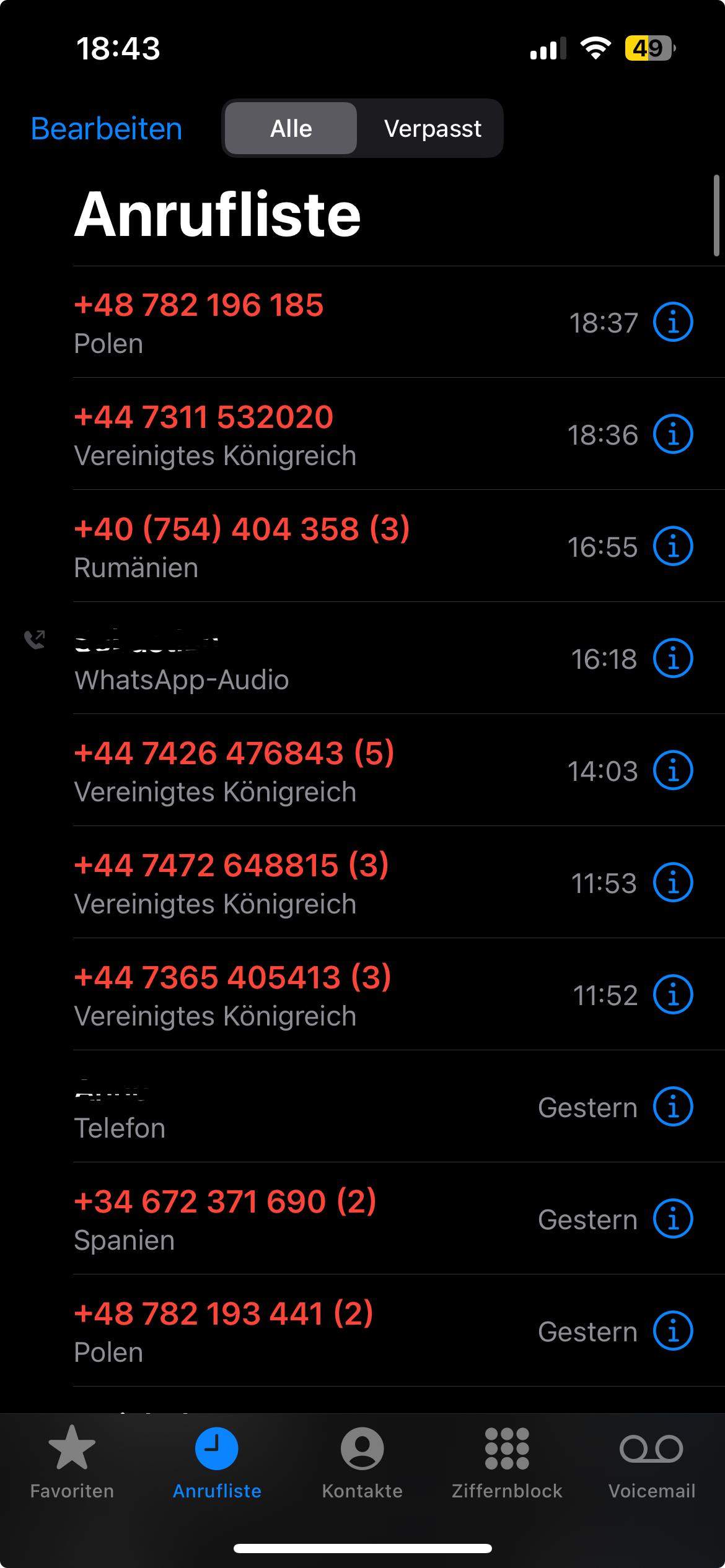725x1568 pixels.
Task: Open info for +44 7365 405413
Action: pyautogui.click(x=672, y=995)
